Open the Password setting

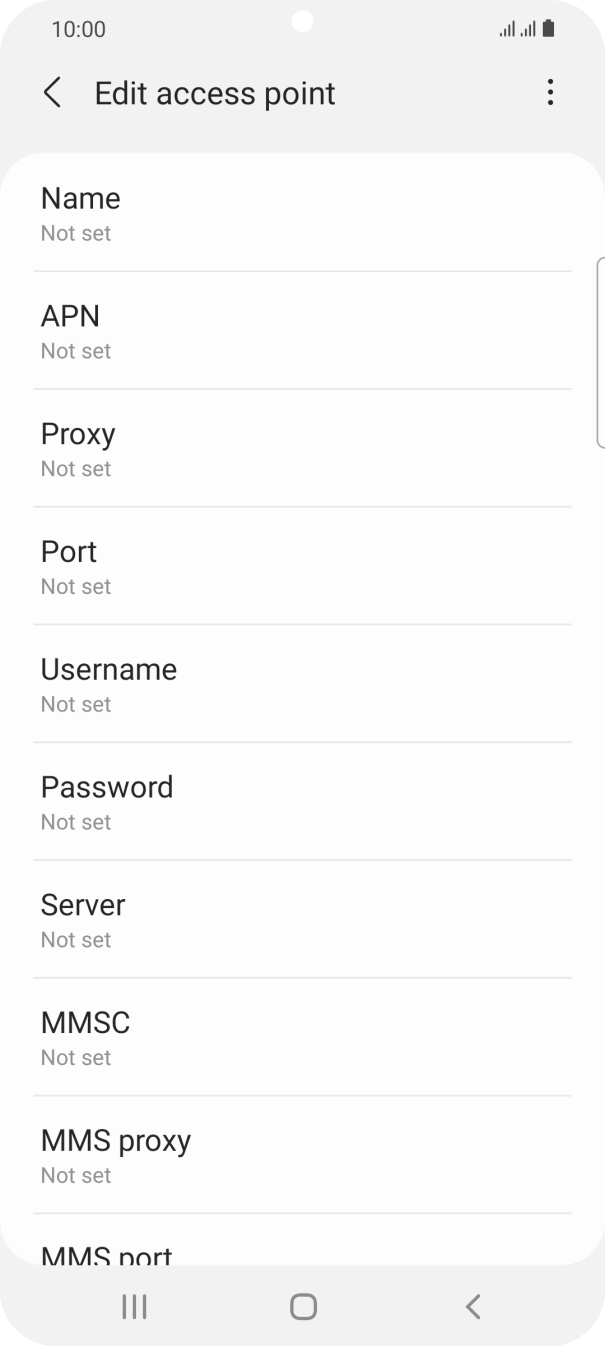tap(302, 801)
